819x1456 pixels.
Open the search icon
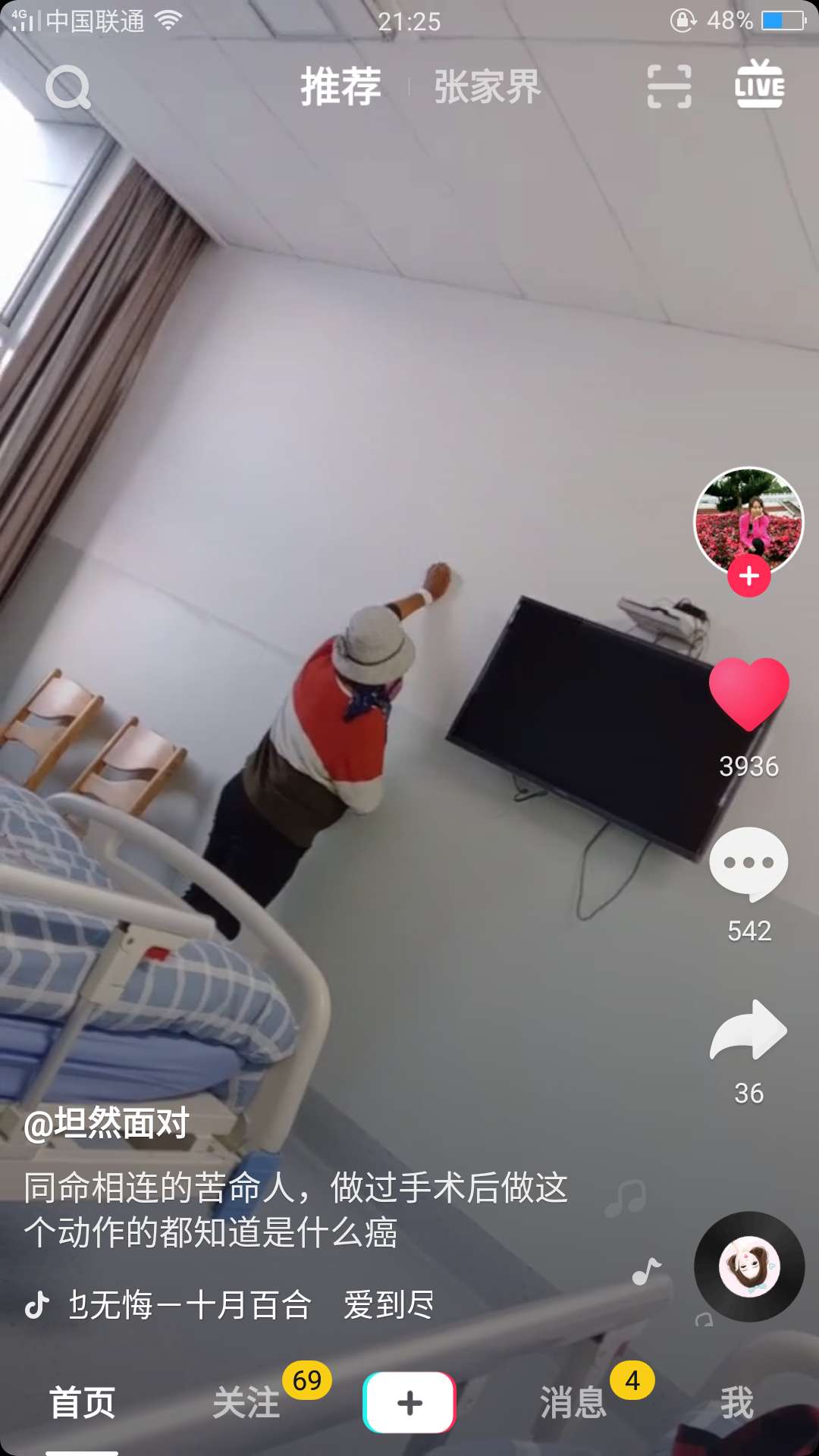coord(67,87)
